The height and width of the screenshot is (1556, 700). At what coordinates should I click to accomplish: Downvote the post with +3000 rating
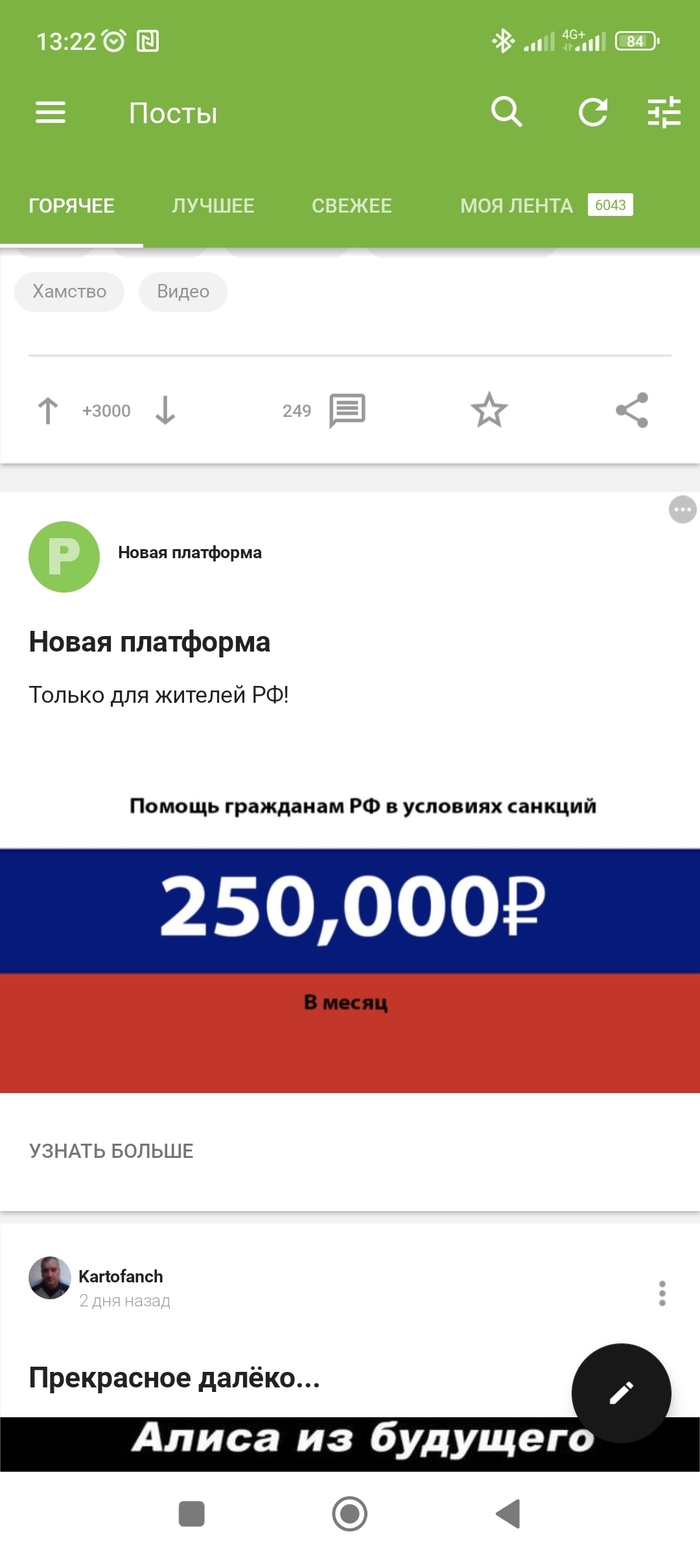click(x=165, y=411)
